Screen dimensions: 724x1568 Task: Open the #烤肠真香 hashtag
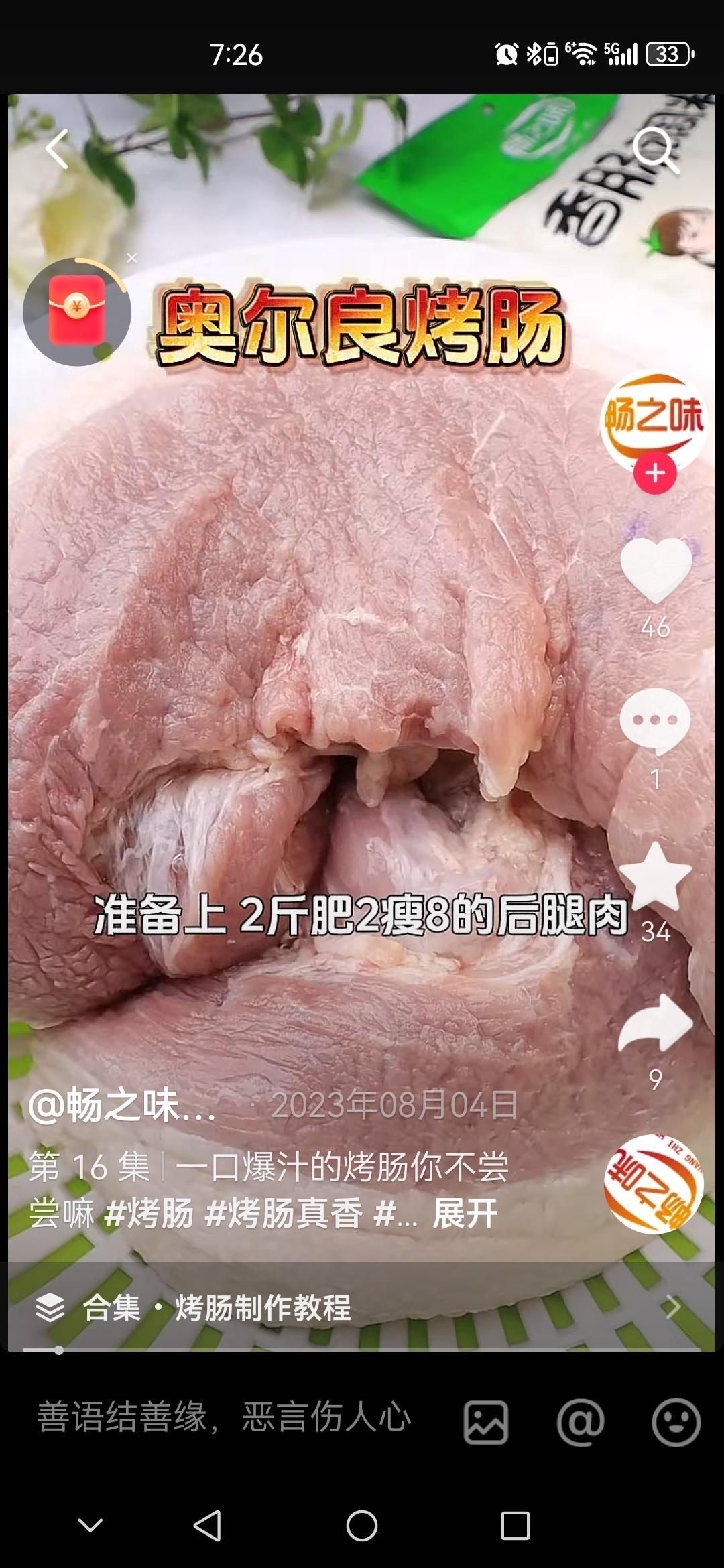(283, 1214)
